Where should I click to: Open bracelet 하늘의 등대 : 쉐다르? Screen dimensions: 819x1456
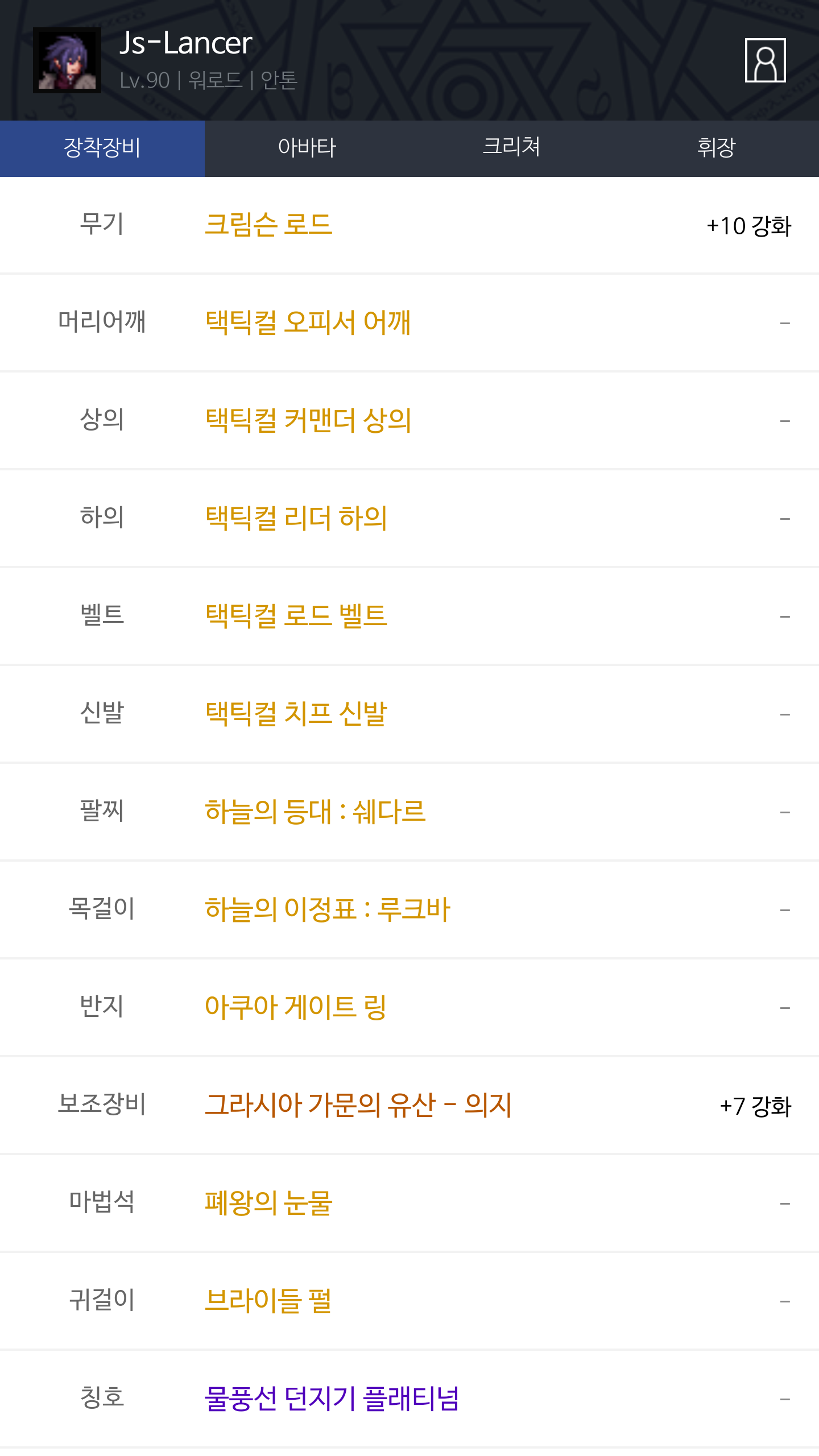315,812
